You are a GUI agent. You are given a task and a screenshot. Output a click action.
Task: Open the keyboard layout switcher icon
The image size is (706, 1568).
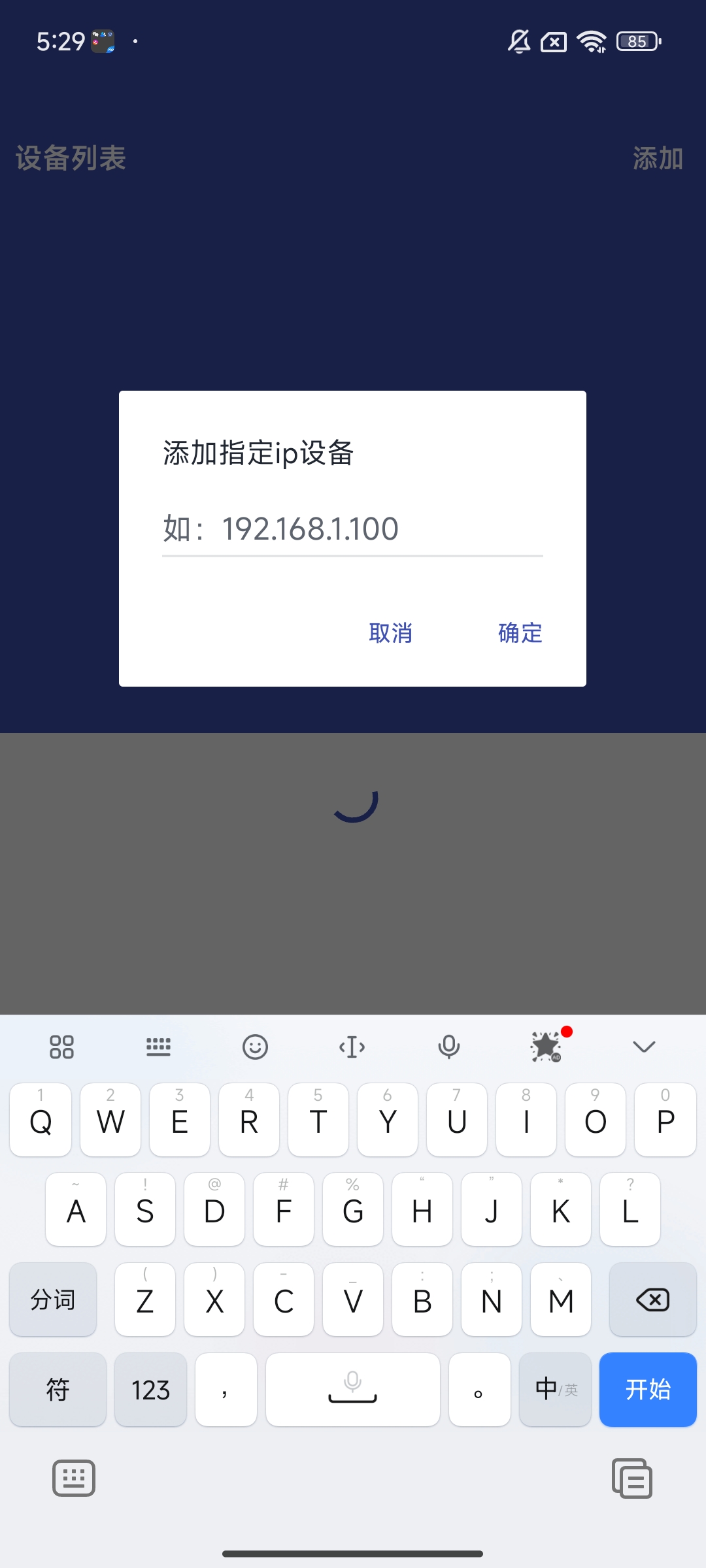(158, 1047)
